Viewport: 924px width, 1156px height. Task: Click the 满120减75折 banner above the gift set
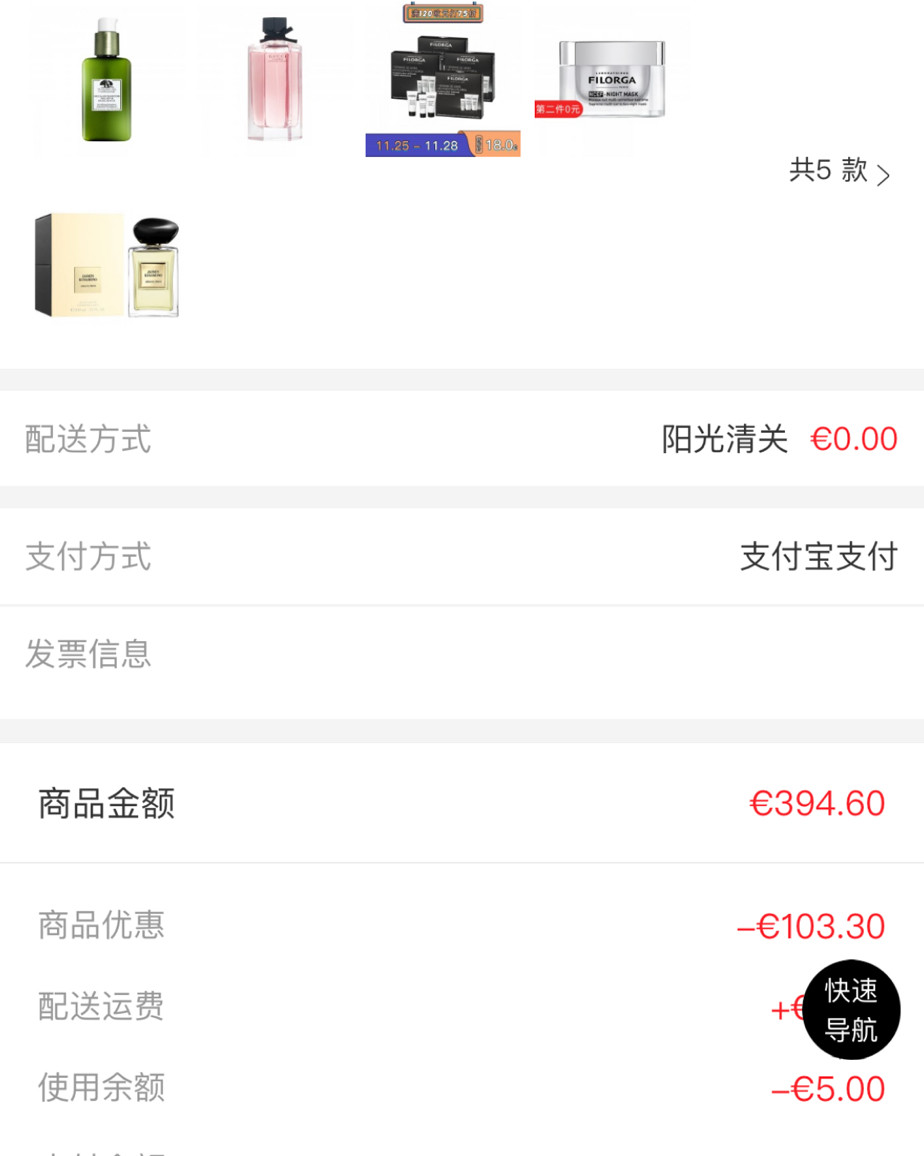point(443,14)
